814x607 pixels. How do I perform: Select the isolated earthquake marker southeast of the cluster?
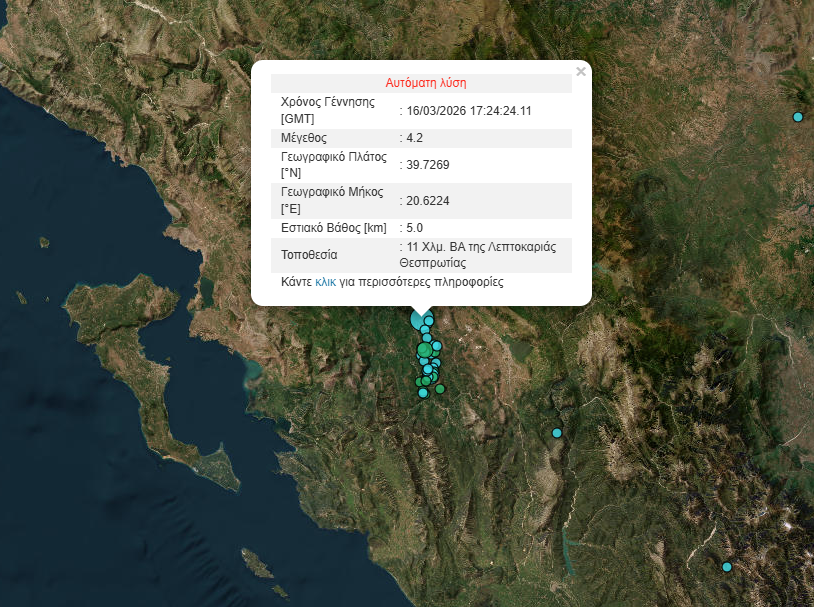[x=557, y=433]
